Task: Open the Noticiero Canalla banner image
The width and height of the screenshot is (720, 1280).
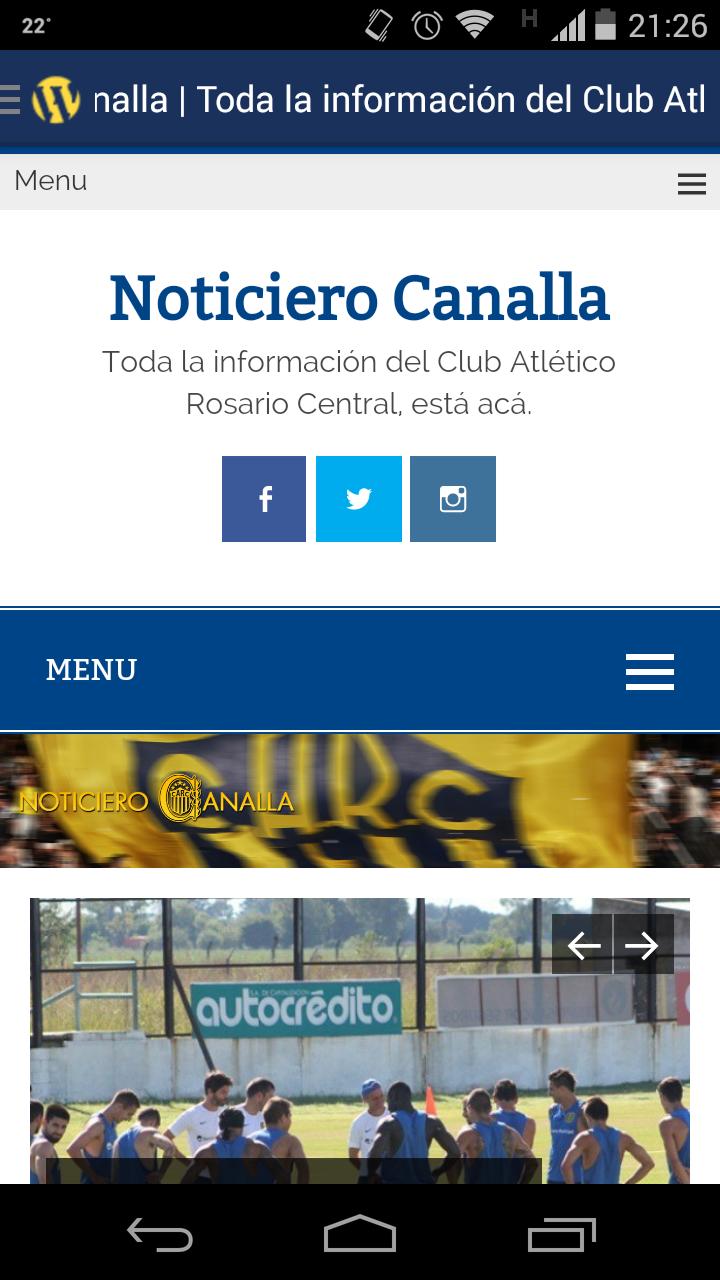Action: click(359, 801)
